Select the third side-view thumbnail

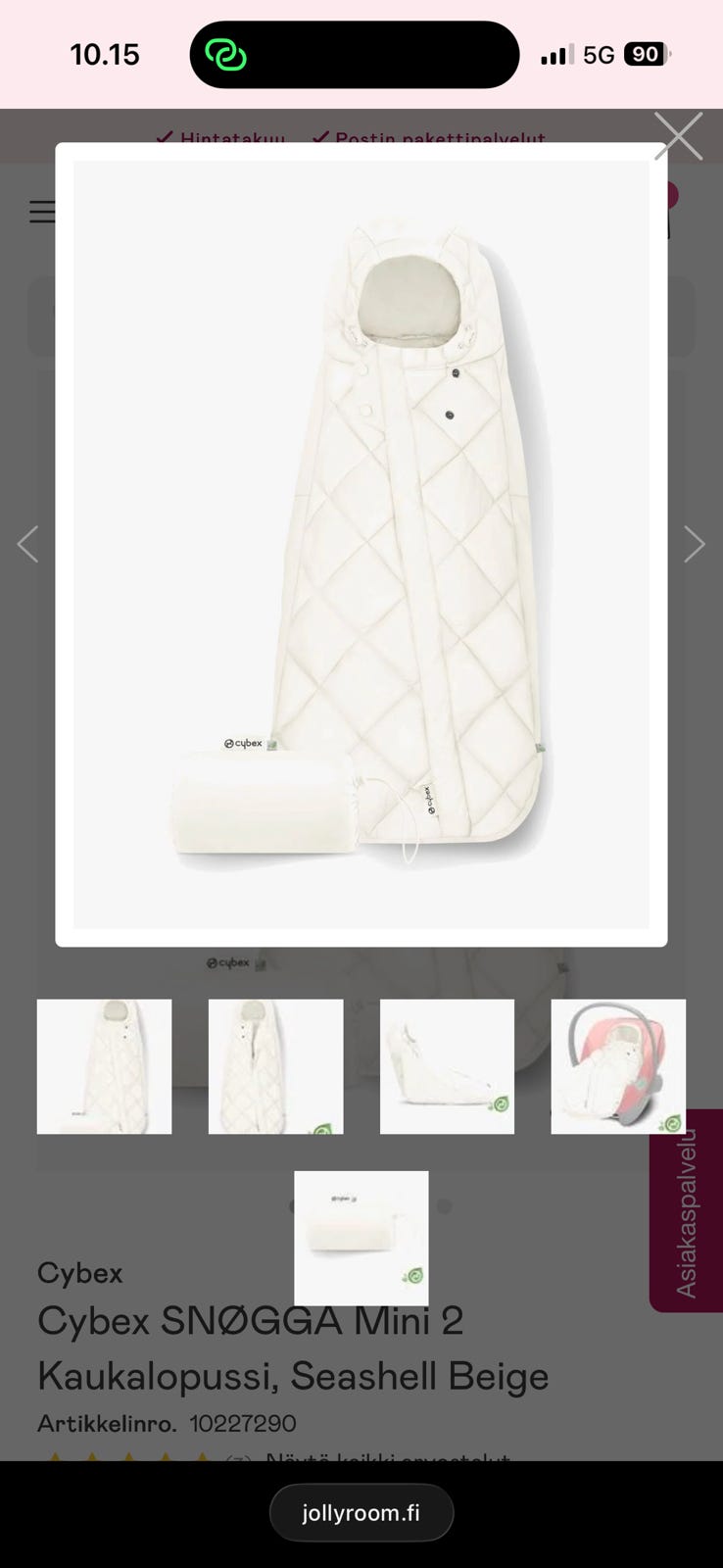447,1066
